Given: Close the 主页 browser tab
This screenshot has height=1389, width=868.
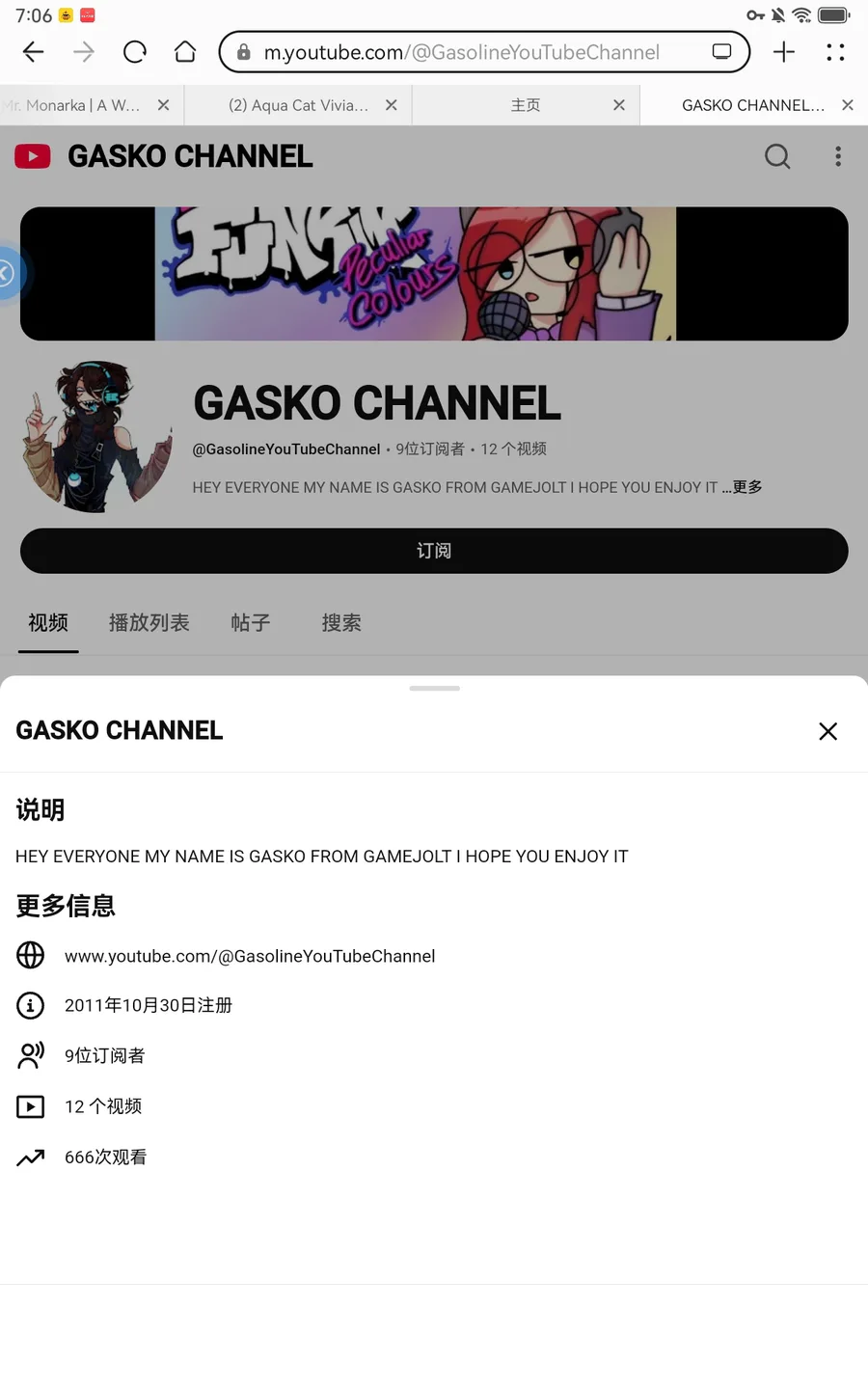Looking at the screenshot, I should (x=619, y=105).
